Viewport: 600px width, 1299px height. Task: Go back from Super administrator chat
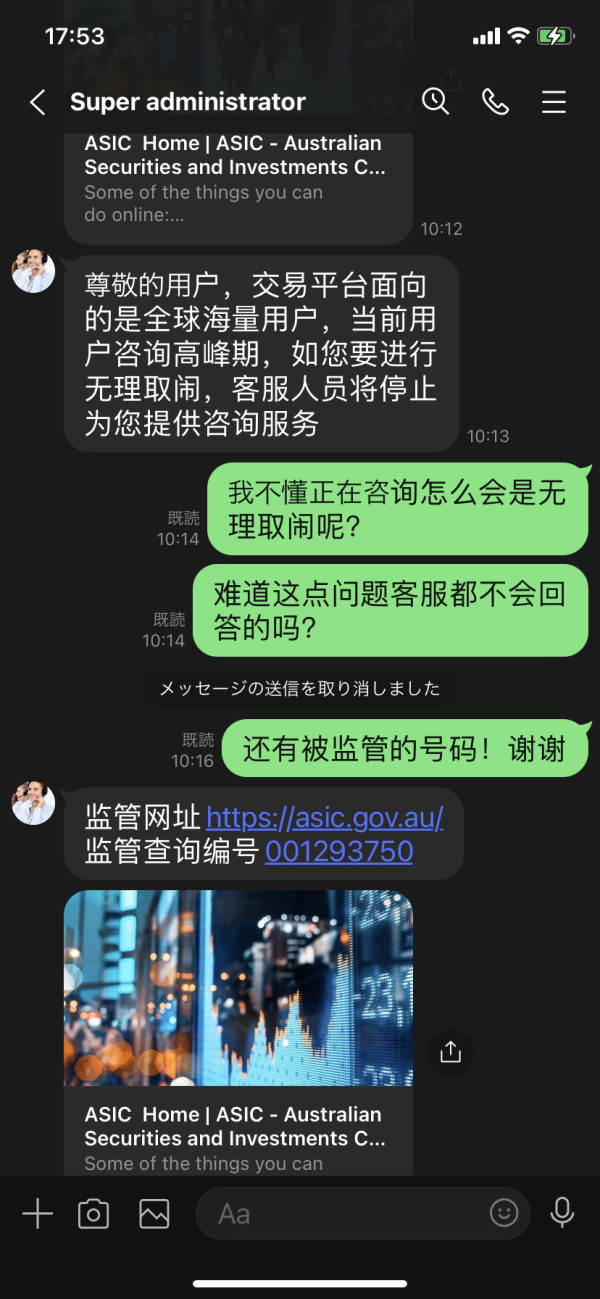click(38, 102)
